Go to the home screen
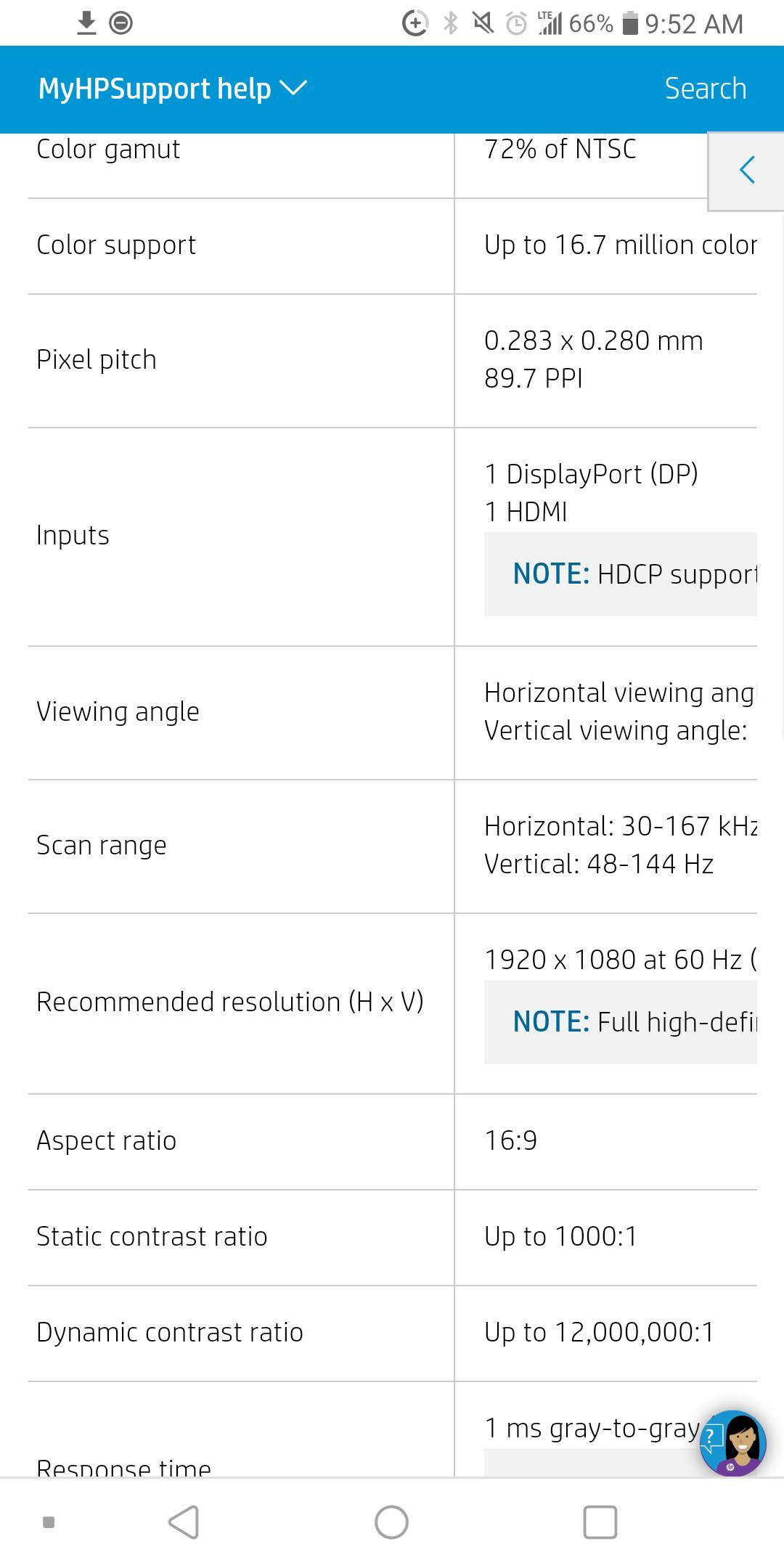Image resolution: width=784 pixels, height=1568 pixels. coord(391,1522)
